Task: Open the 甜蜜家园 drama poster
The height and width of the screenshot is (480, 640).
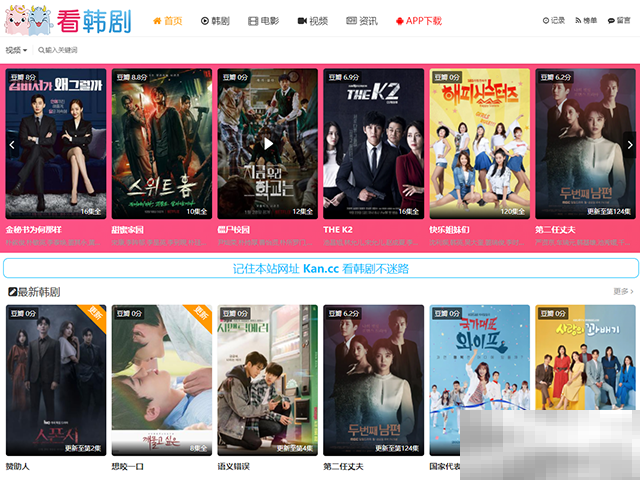Action: 160,143
